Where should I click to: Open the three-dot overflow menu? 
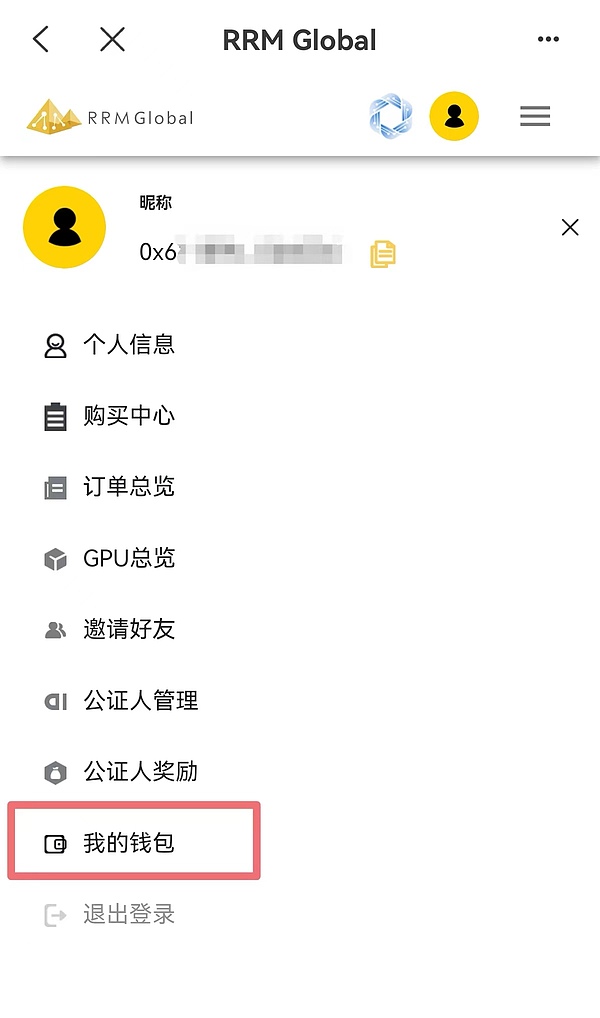(548, 40)
